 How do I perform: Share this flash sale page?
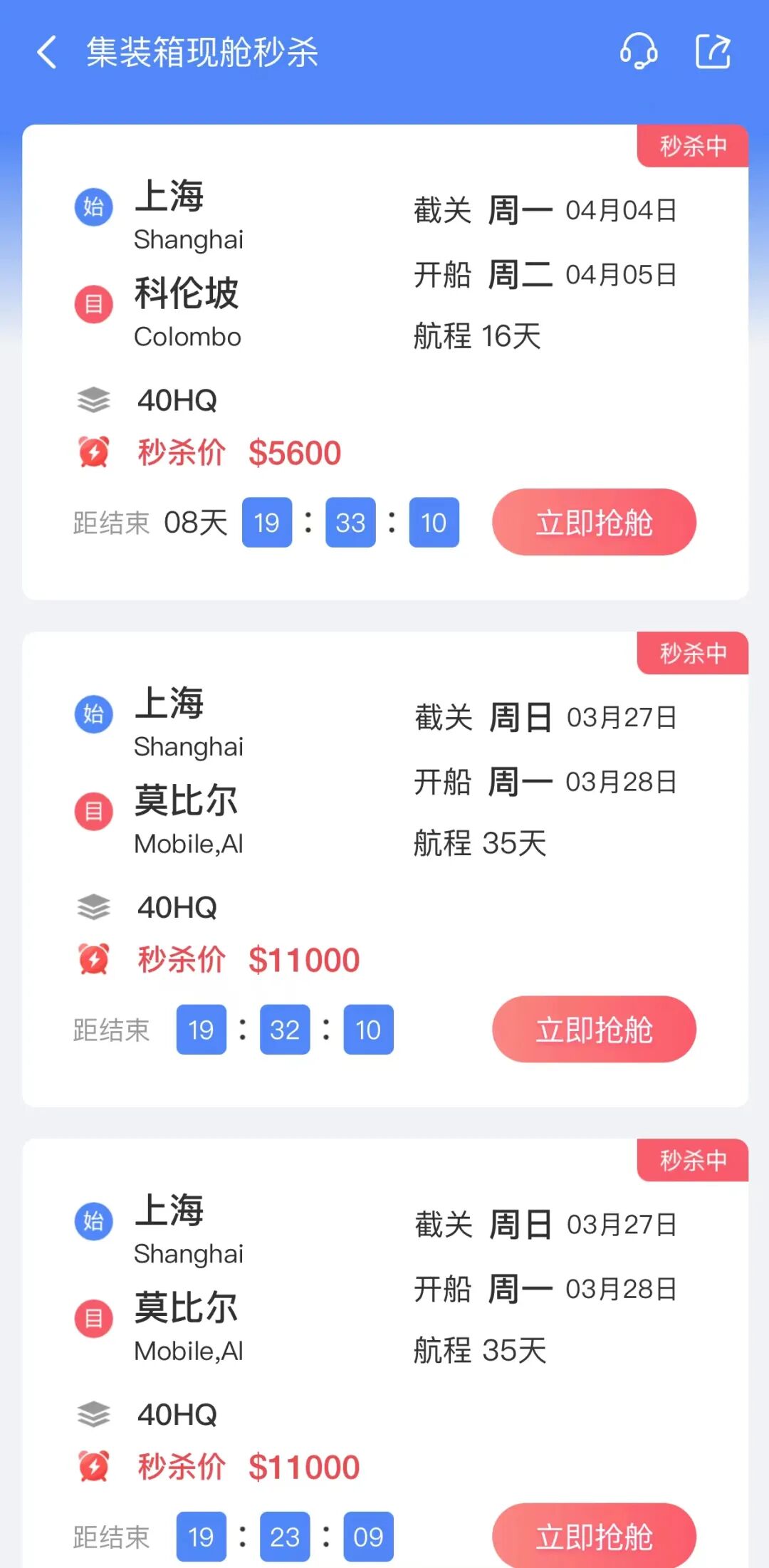pos(713,52)
